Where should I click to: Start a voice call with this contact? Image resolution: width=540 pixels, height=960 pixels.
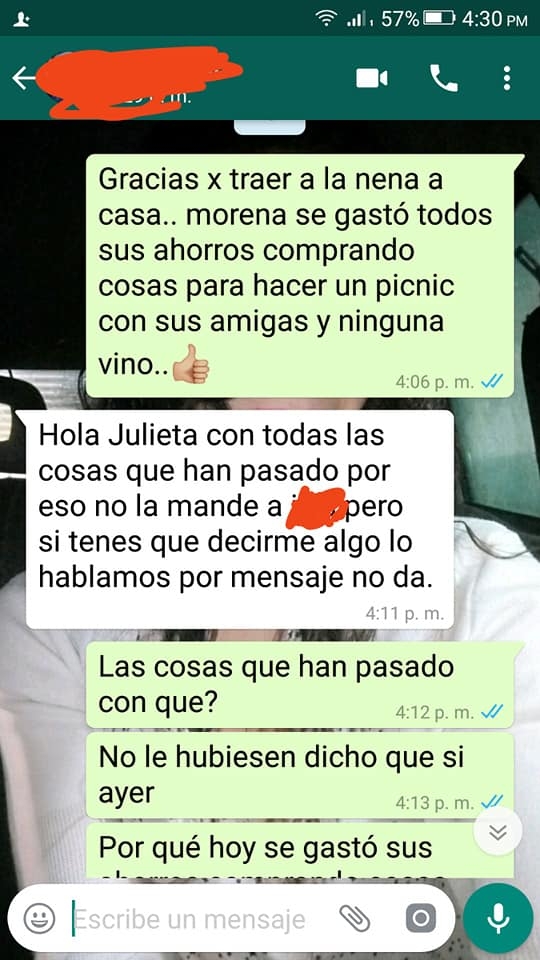444,78
